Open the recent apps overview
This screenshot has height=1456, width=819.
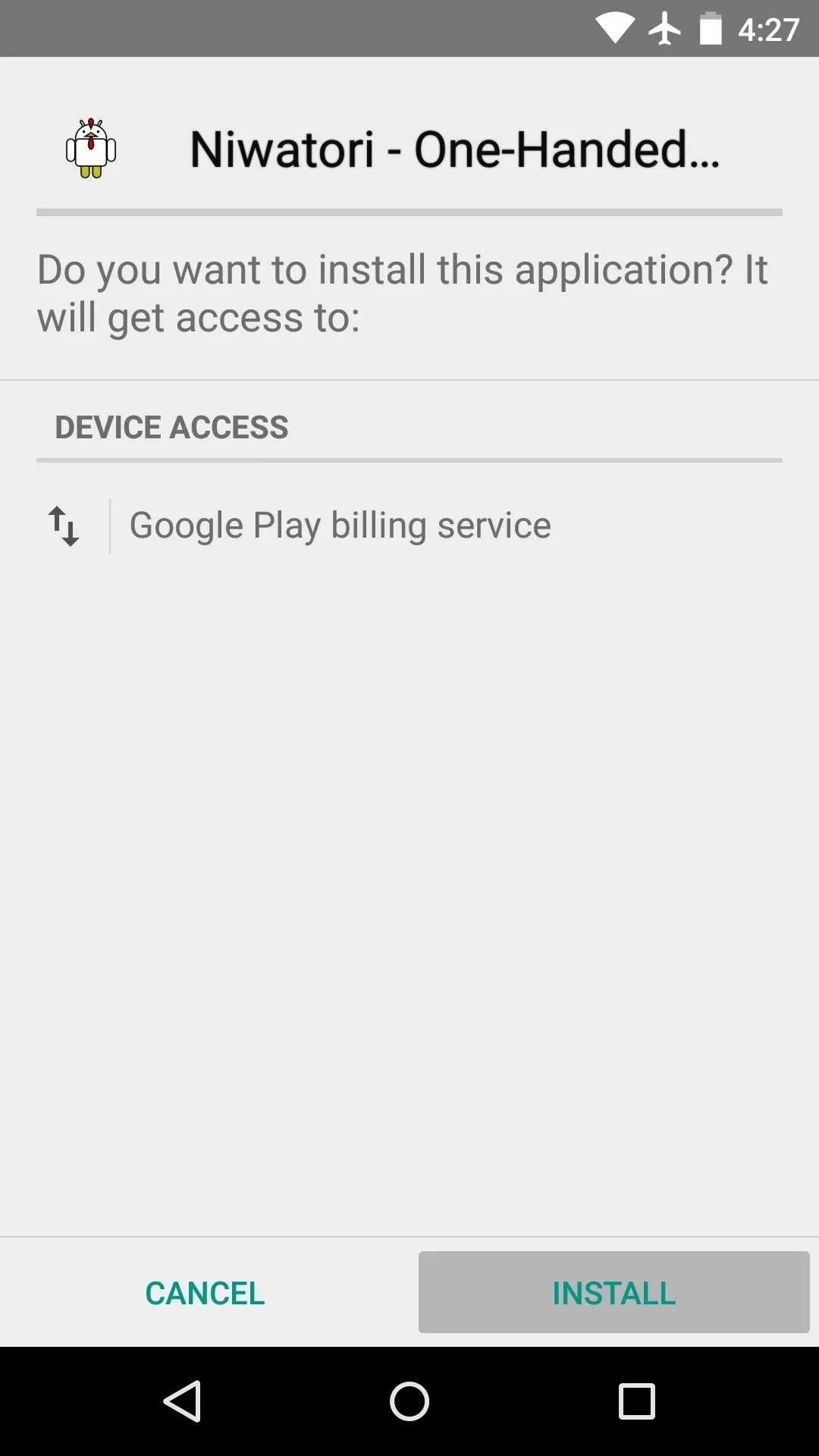point(637,1401)
